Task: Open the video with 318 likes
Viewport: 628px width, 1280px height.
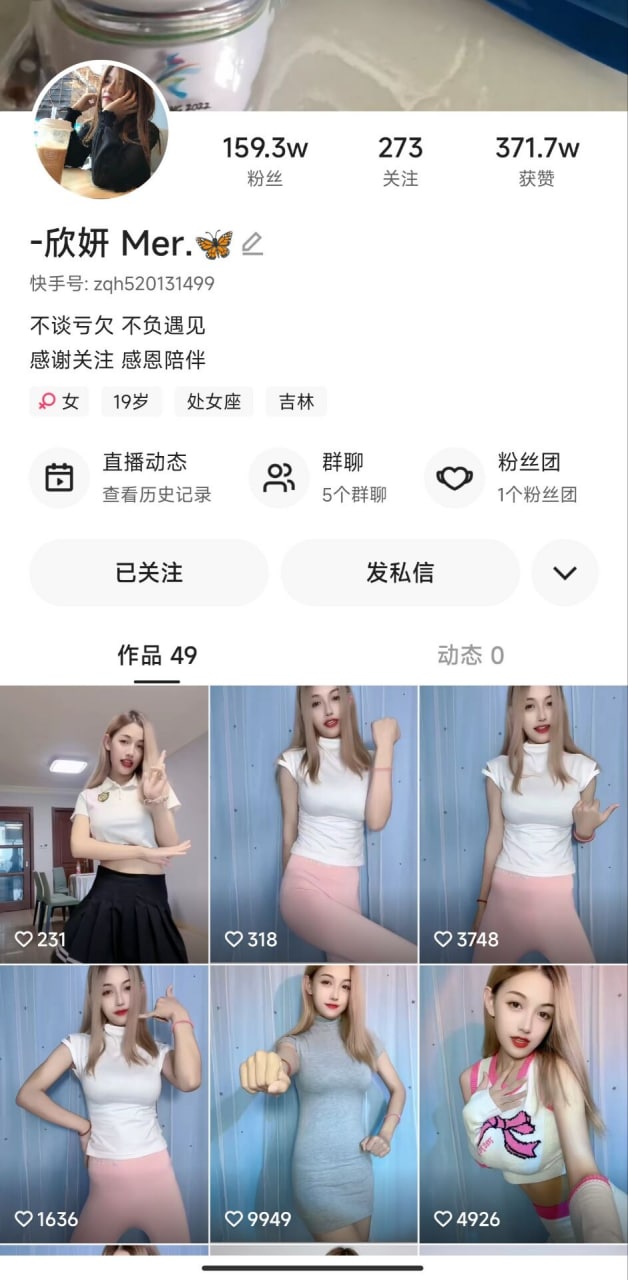Action: (x=313, y=823)
